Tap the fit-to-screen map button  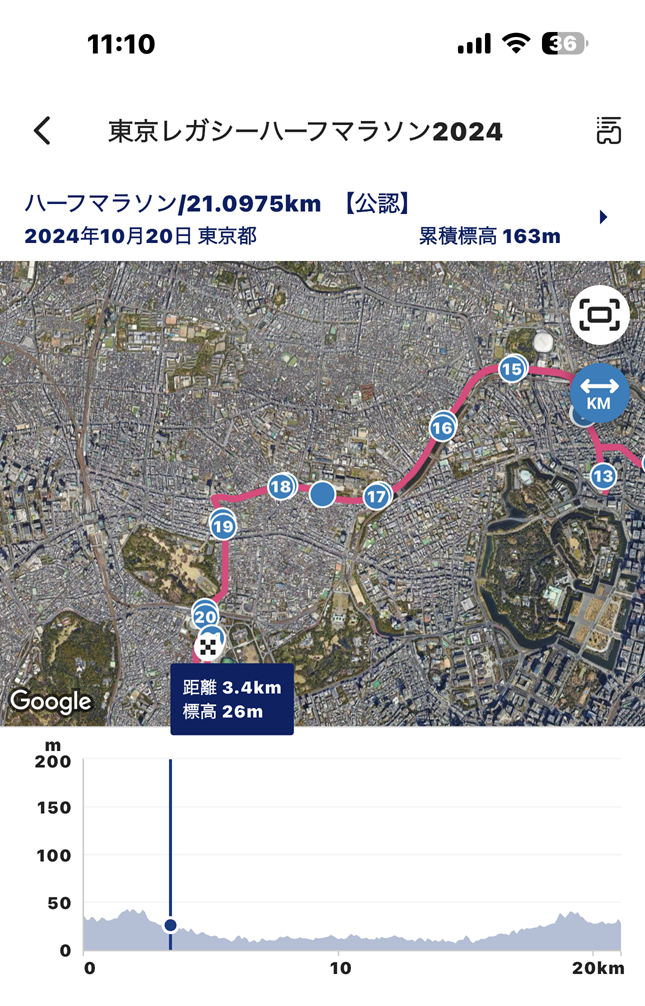(600, 316)
